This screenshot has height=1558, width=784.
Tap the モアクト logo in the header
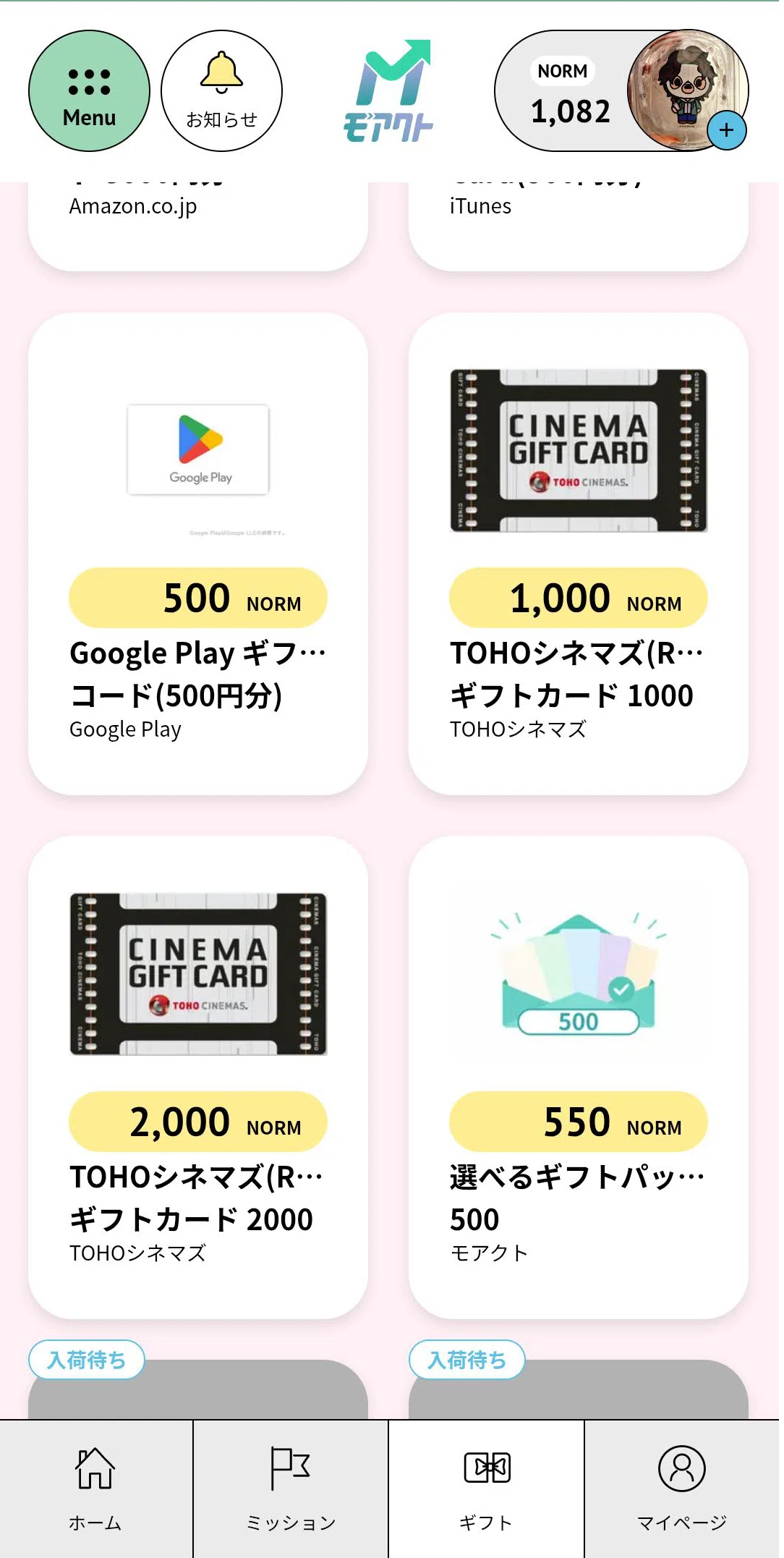pyautogui.click(x=388, y=91)
